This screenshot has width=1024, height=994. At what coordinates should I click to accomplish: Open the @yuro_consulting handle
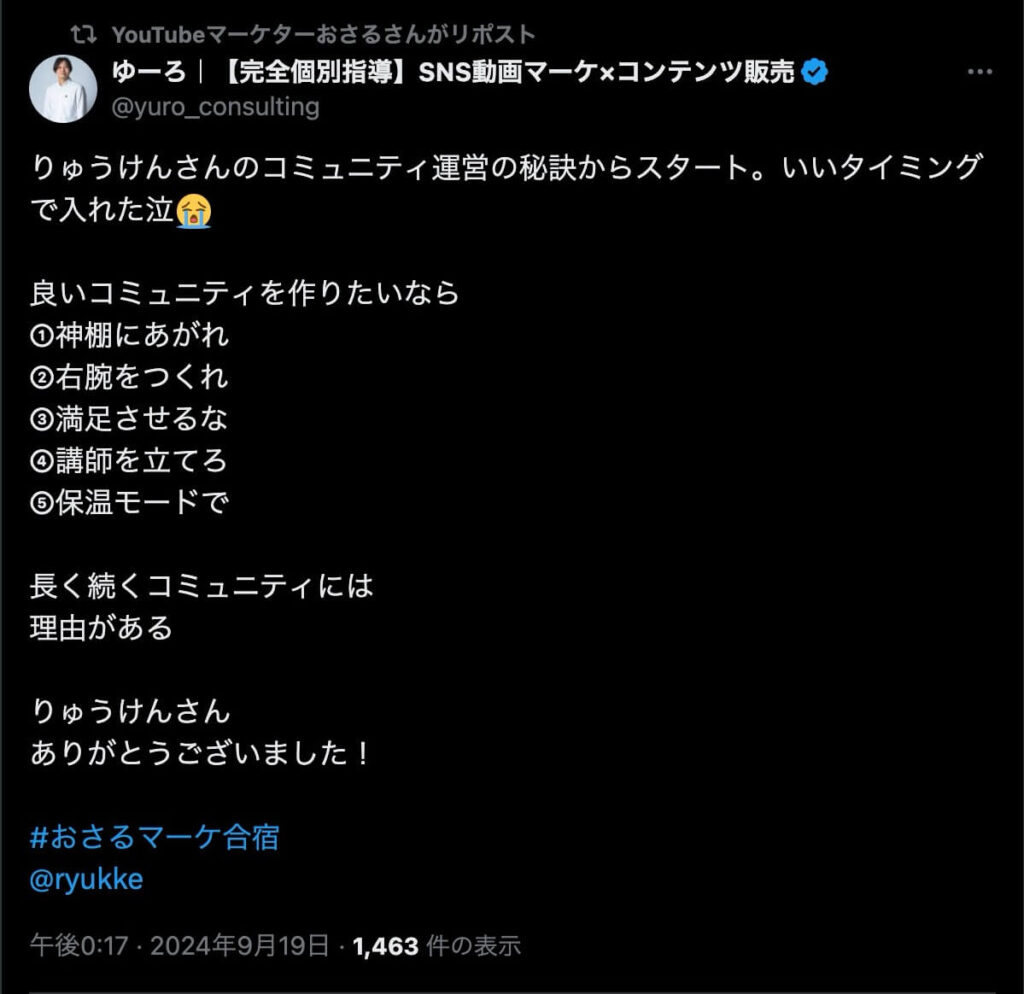click(x=216, y=106)
